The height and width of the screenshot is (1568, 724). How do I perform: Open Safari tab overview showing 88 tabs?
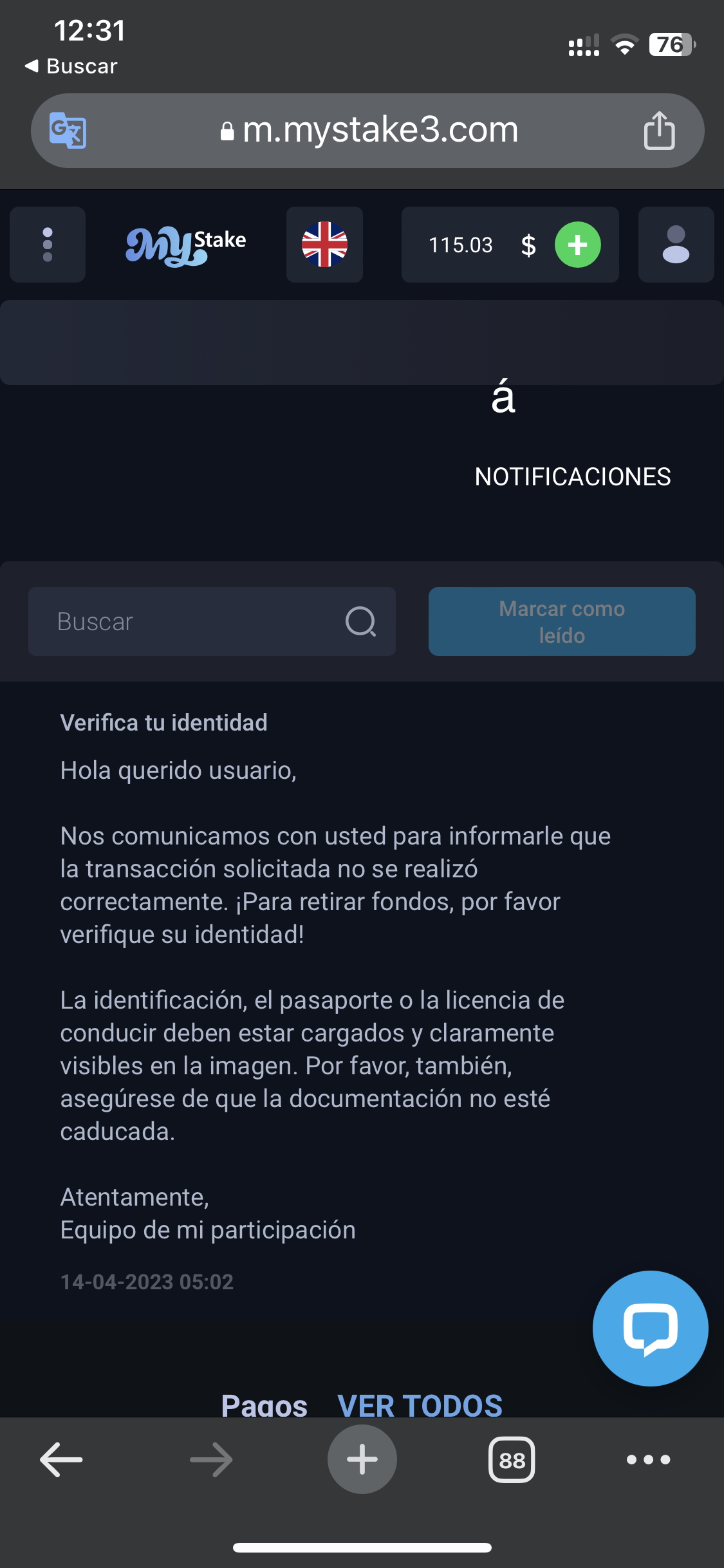(x=512, y=1459)
